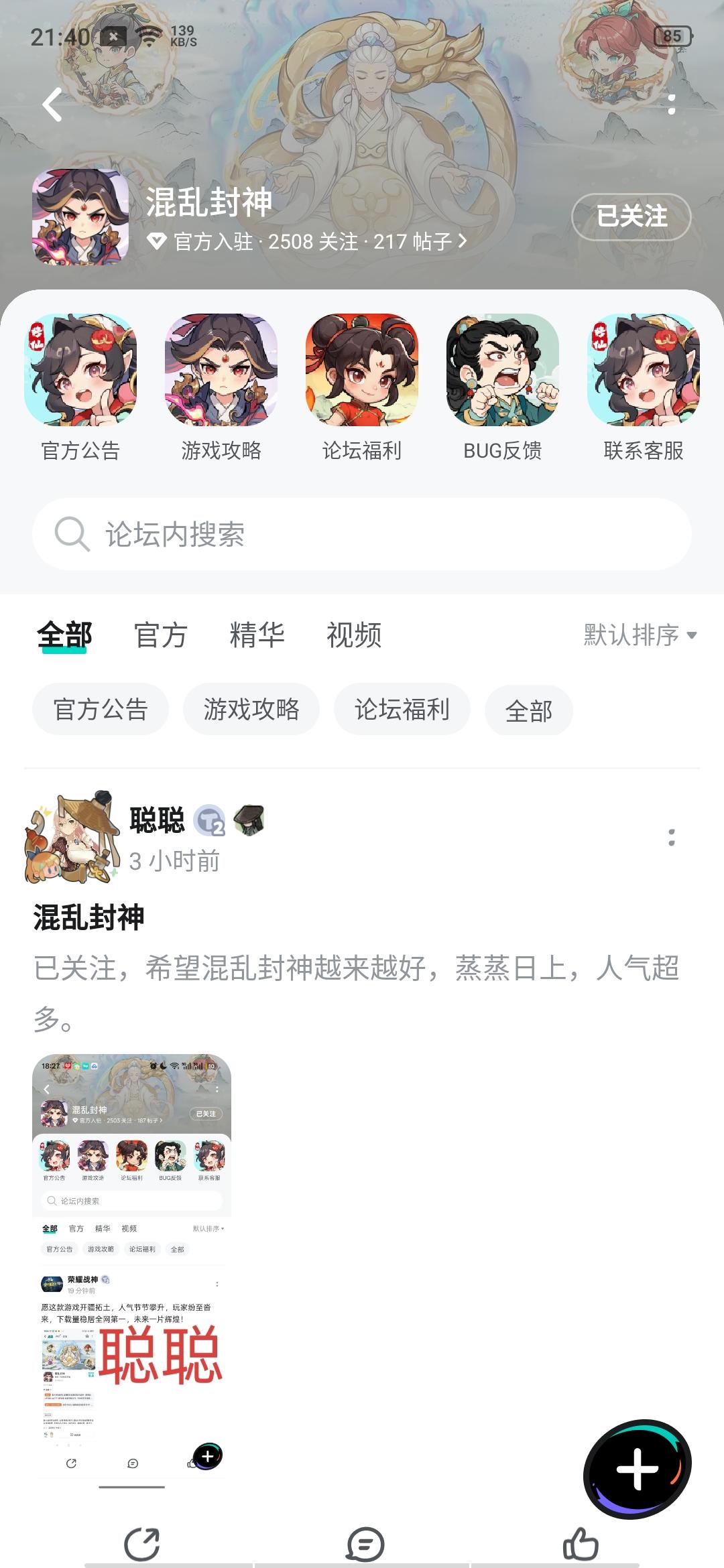The height and width of the screenshot is (1568, 724).
Task: Tap the 论坛内搜索 search field
Action: pos(362,534)
